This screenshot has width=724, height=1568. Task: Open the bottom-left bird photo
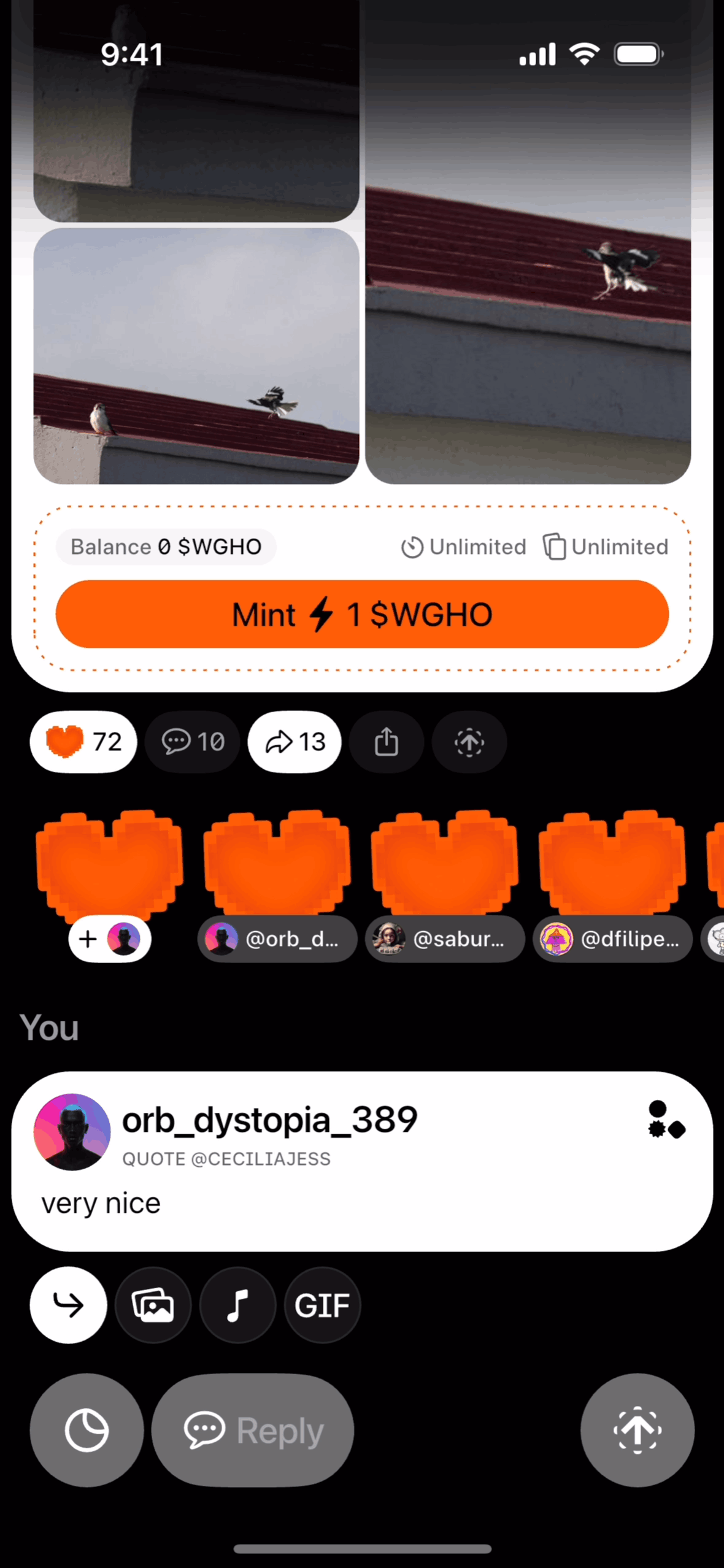(x=196, y=356)
